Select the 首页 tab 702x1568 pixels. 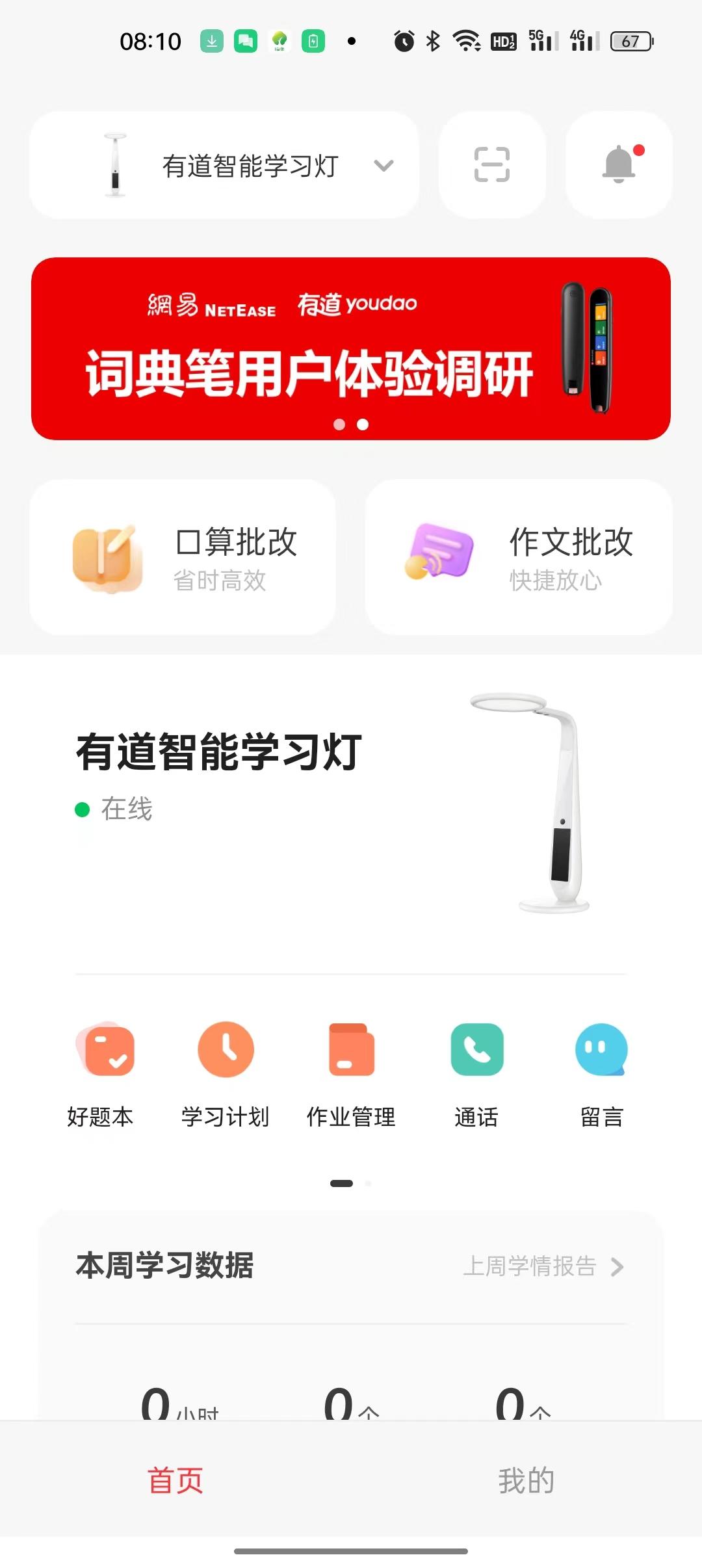coord(175,1480)
